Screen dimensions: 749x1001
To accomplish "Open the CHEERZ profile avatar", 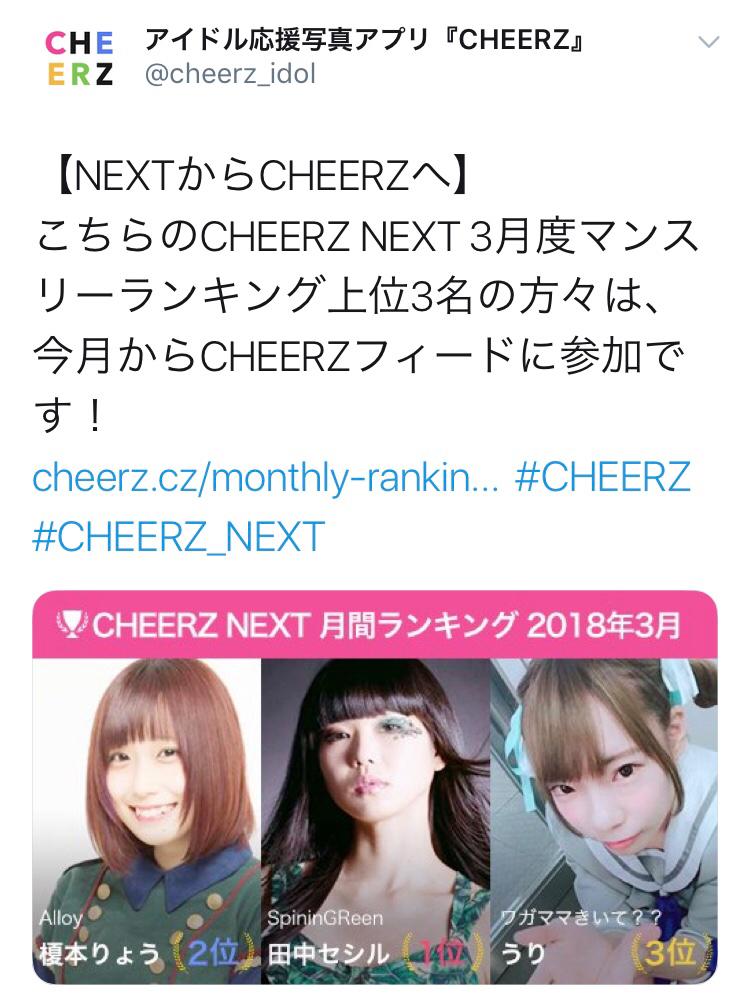I will pyautogui.click(x=80, y=59).
